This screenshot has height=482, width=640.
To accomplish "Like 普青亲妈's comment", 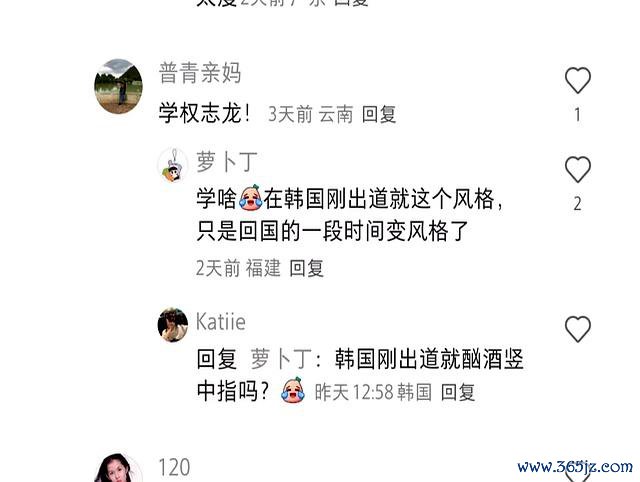I will tap(577, 81).
